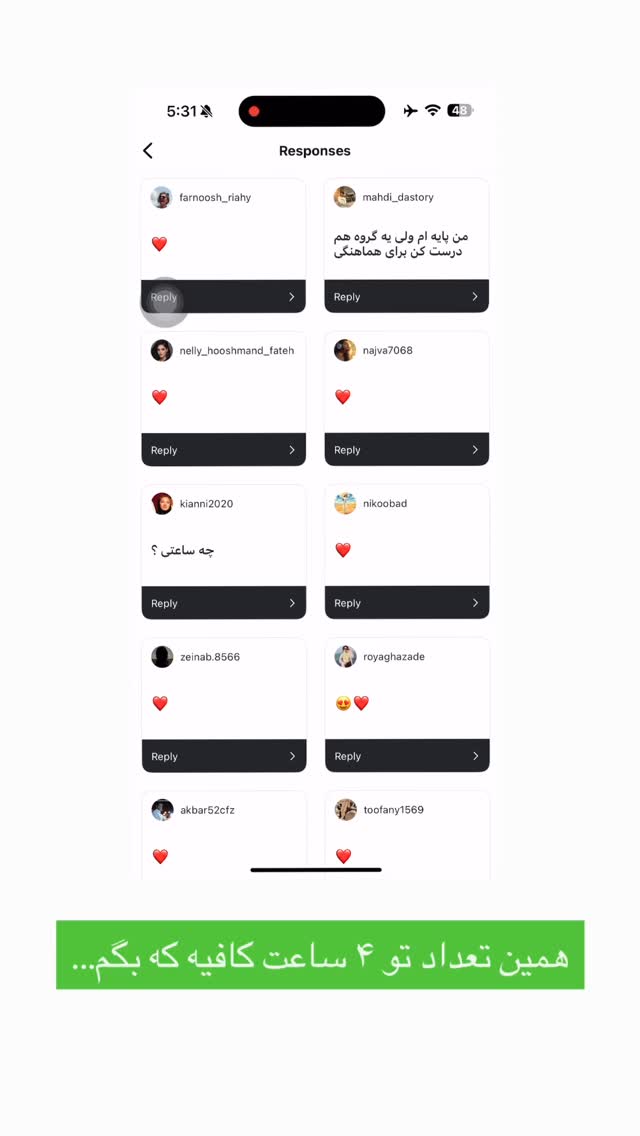The height and width of the screenshot is (1136, 640).
Task: Go back from the Responses screen
Action: point(148,151)
